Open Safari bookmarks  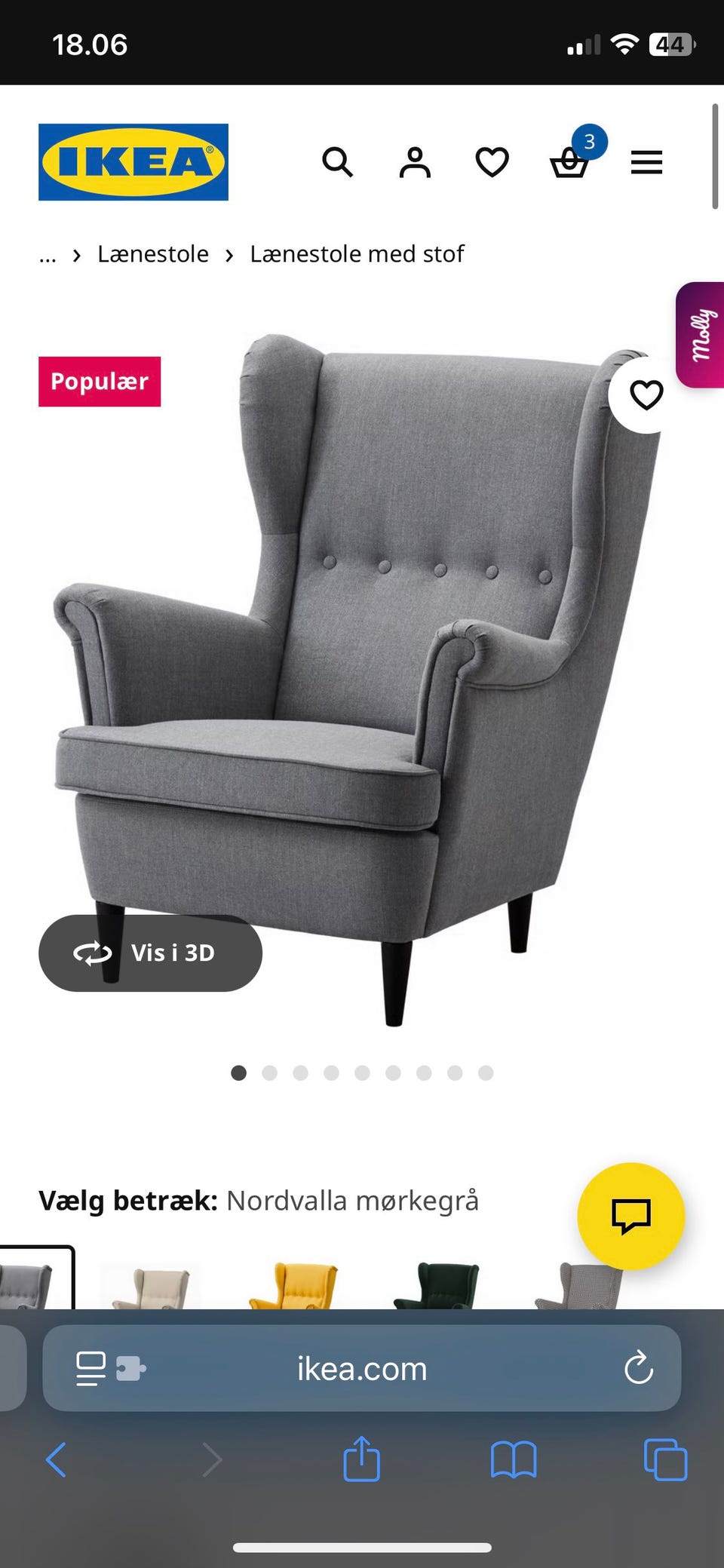click(x=513, y=1459)
